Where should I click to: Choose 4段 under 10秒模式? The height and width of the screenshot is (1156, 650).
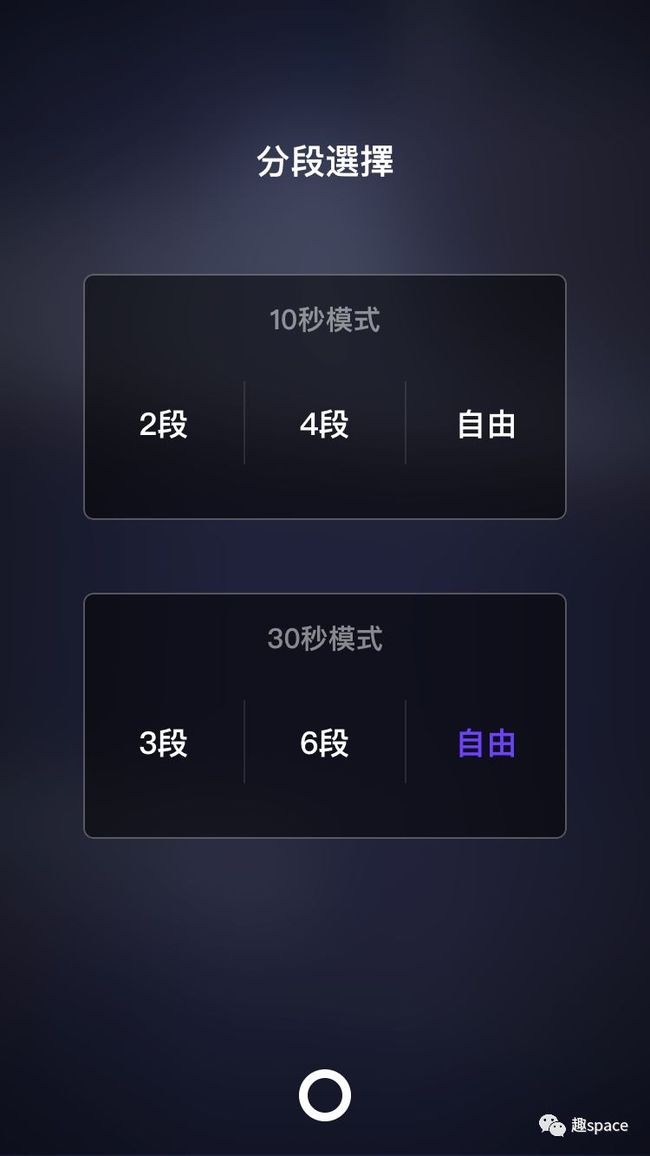click(x=324, y=425)
